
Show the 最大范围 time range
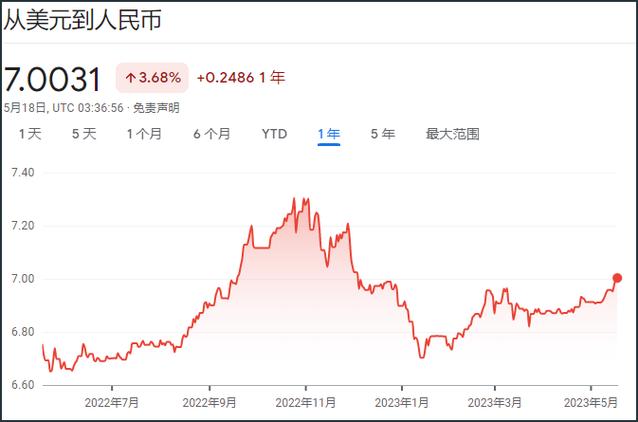[452, 134]
